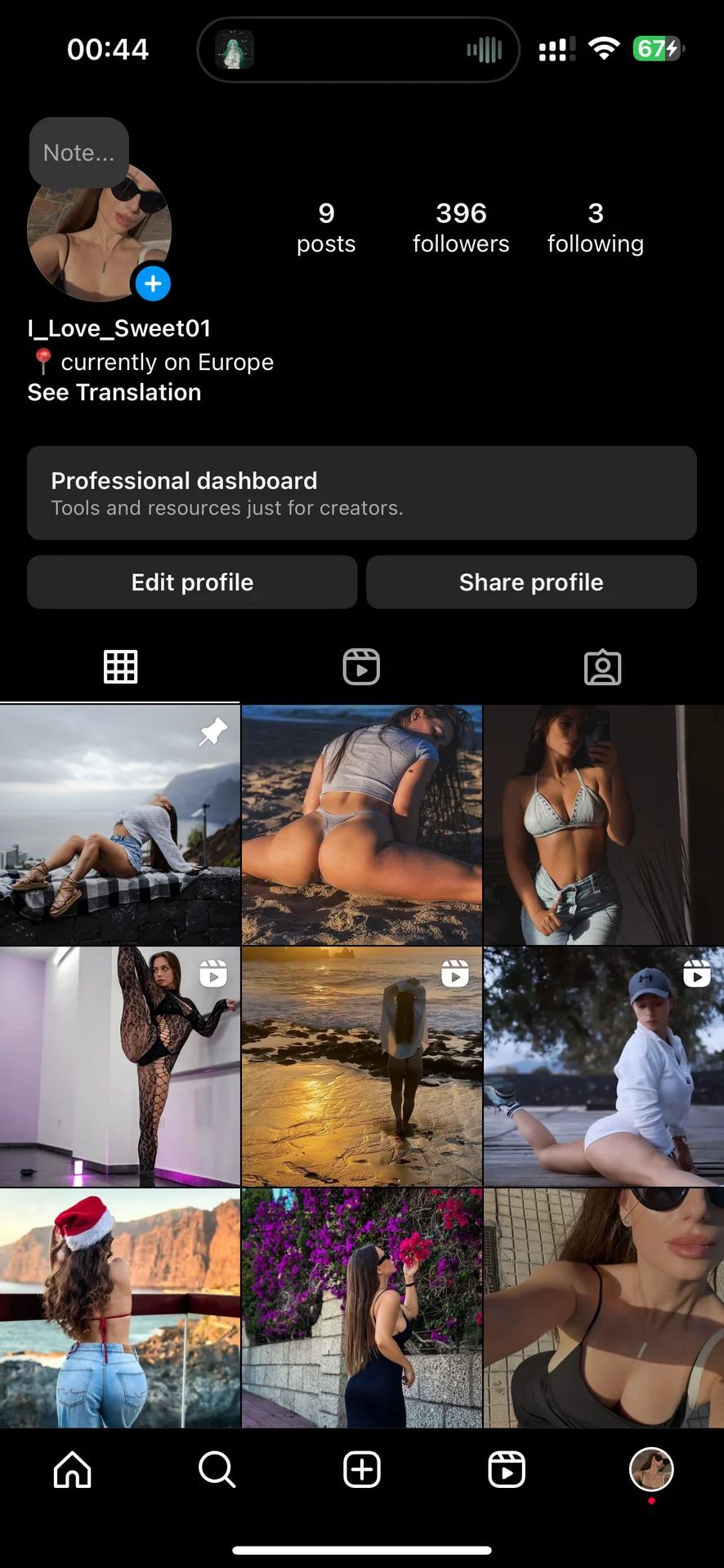Screen dimensions: 724x1568
Task: Open the sunset beach reel
Action: pos(361,1067)
